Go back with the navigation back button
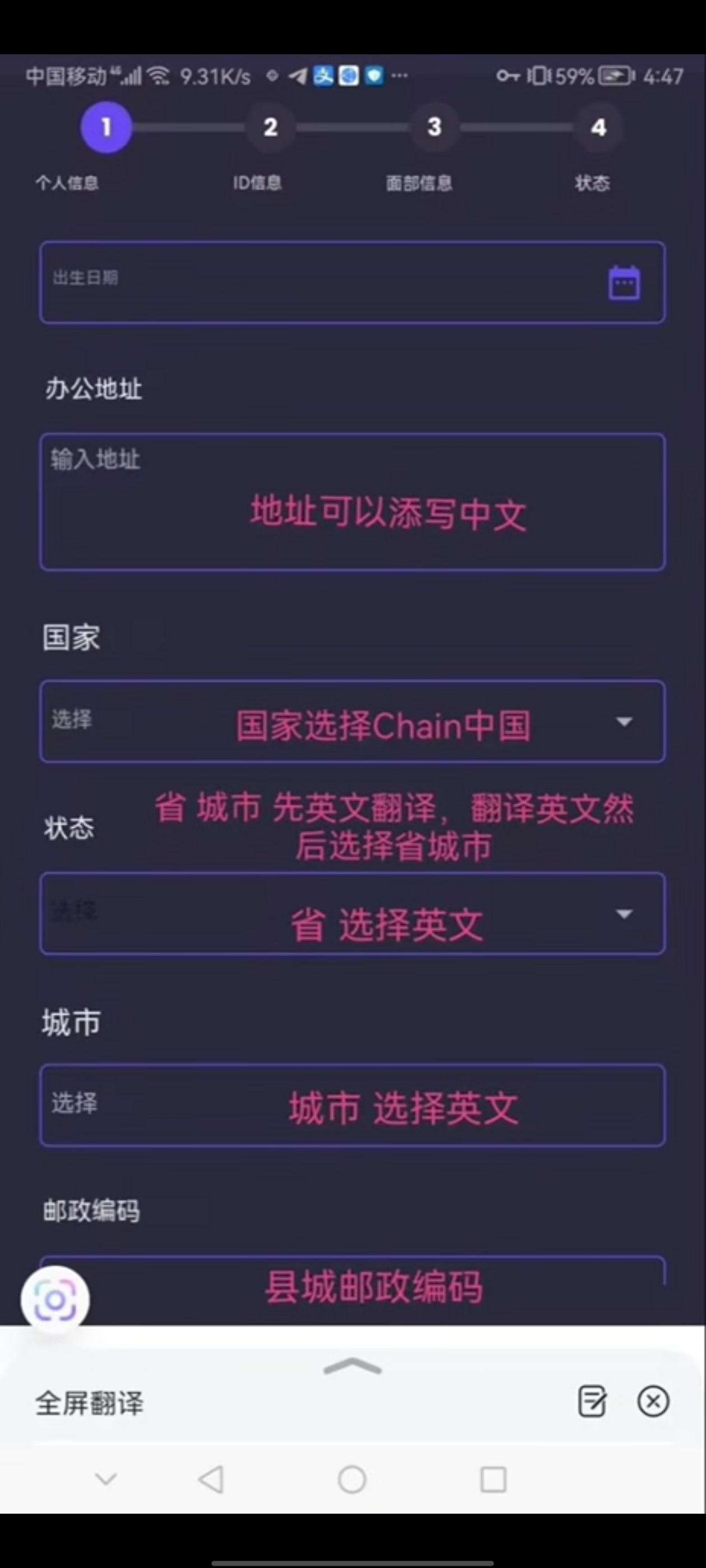Screen dimensions: 706x1568 click(211, 1479)
